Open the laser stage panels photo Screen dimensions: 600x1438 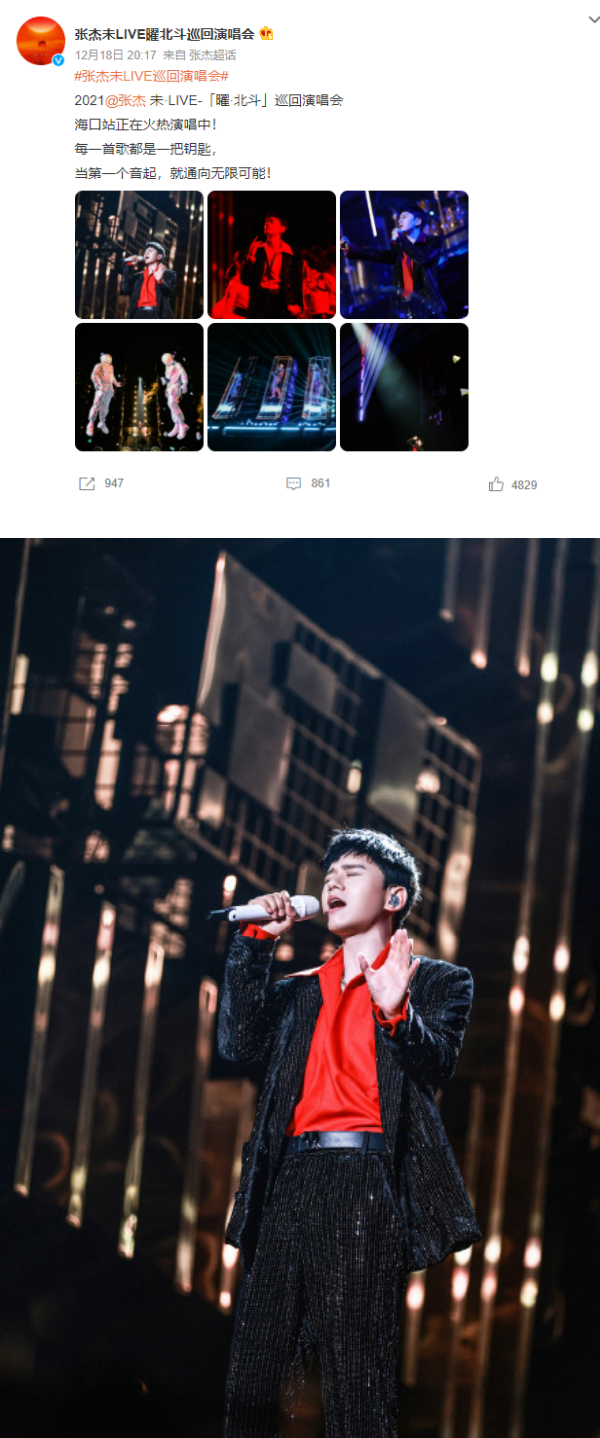coord(271,387)
